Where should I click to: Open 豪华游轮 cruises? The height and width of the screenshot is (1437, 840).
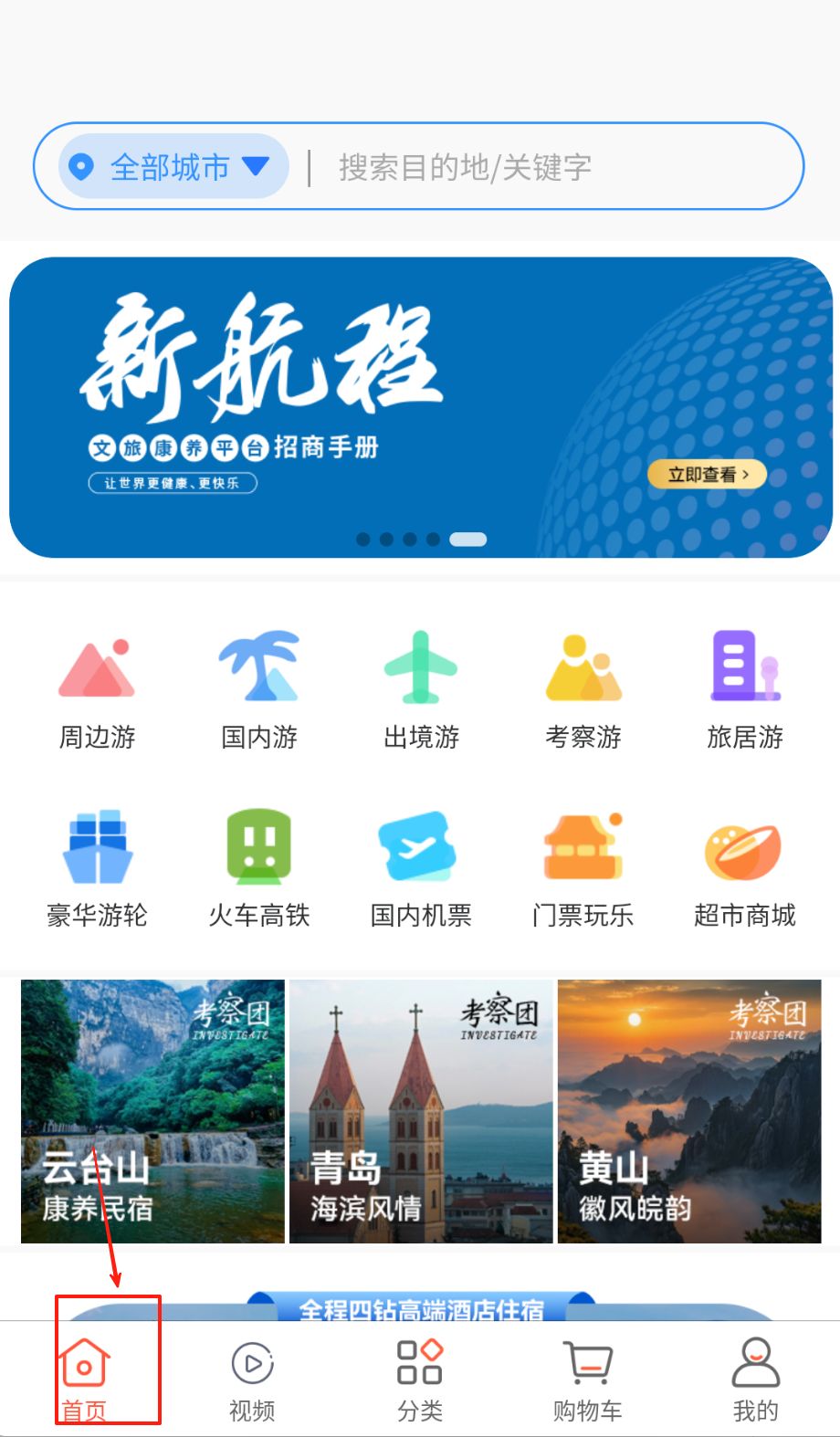coord(97,867)
